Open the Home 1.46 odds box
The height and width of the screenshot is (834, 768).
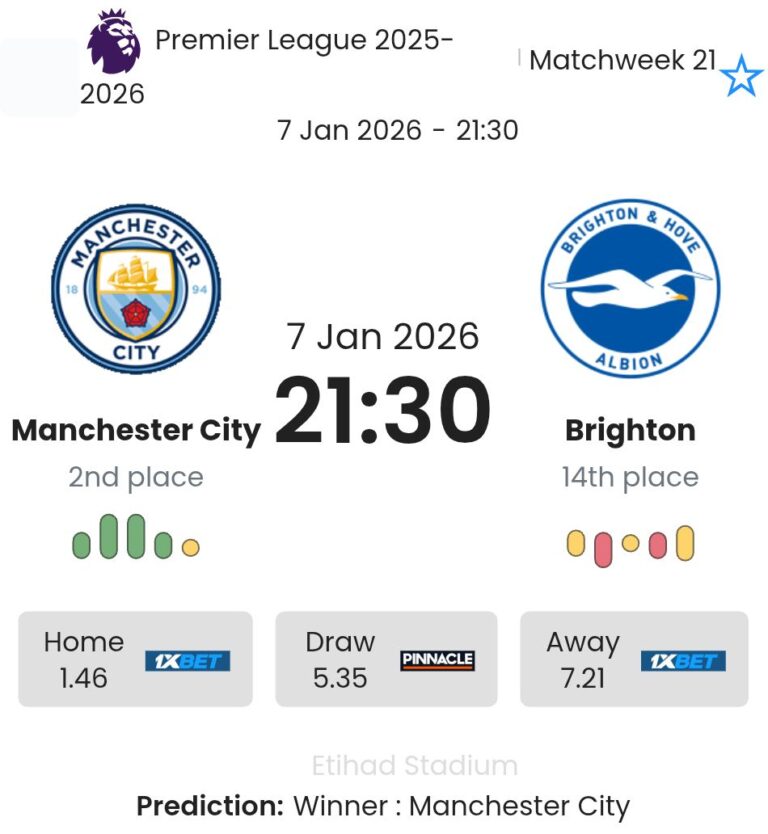coord(135,660)
